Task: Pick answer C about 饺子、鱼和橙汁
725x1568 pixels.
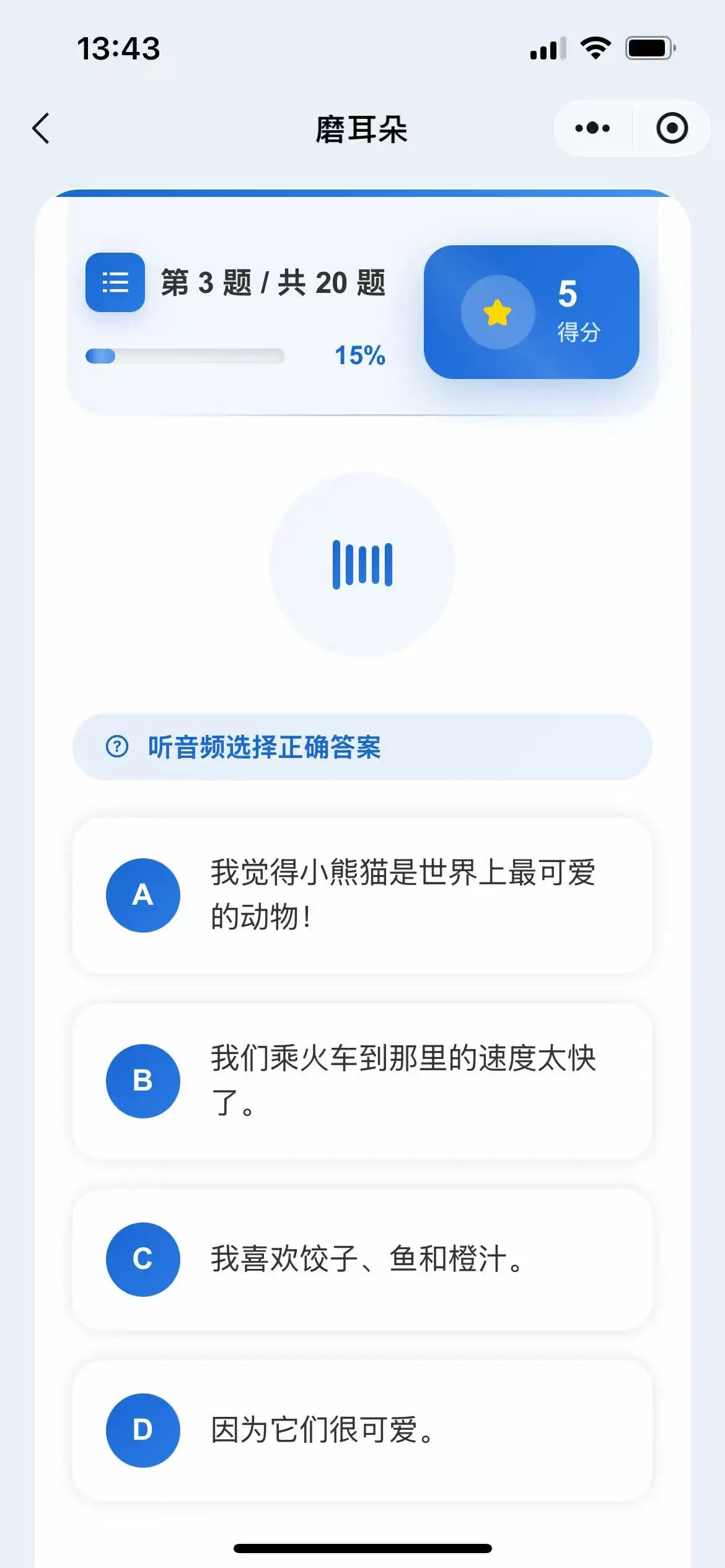Action: (x=362, y=1259)
